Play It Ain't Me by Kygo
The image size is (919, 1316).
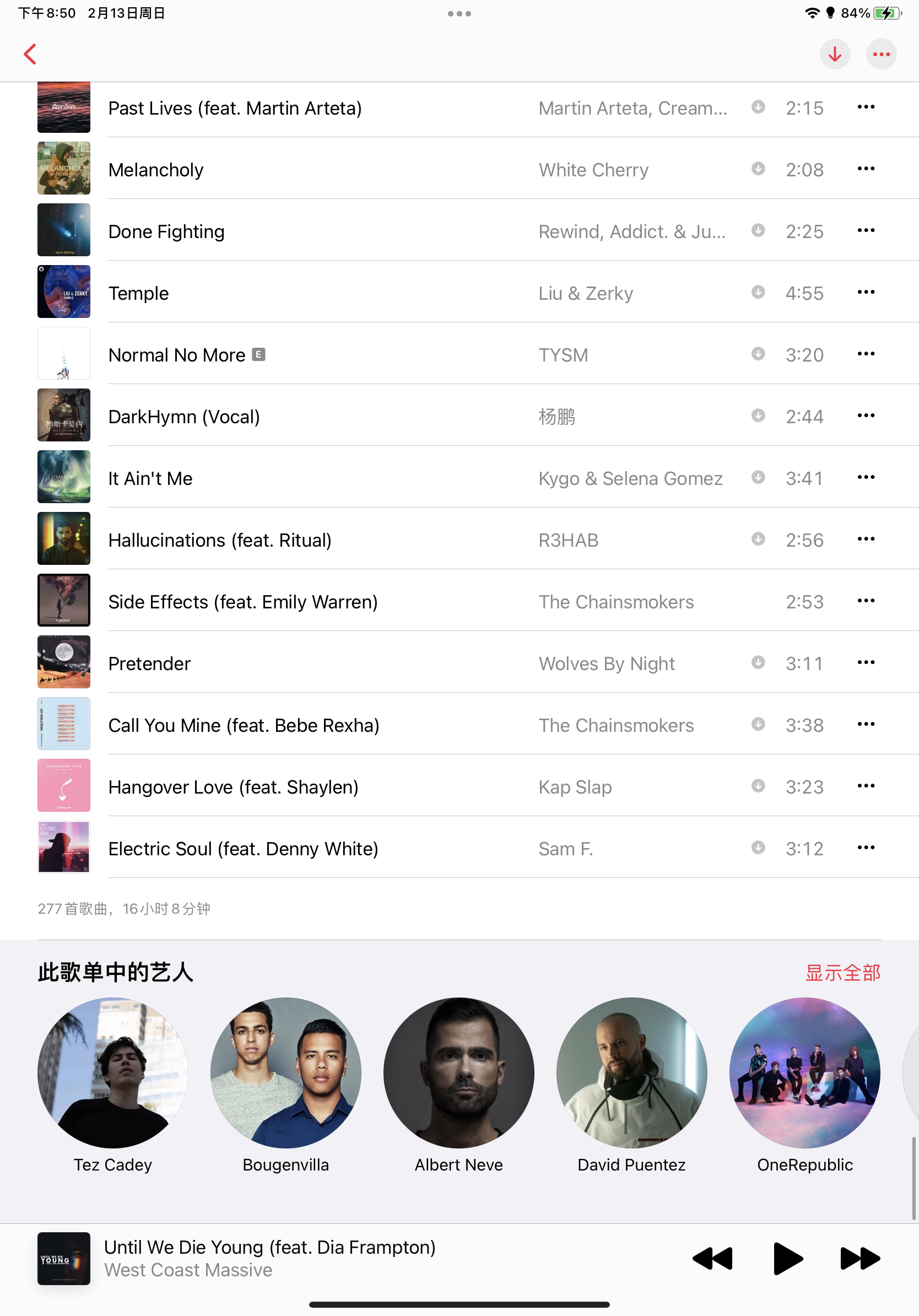tap(150, 478)
